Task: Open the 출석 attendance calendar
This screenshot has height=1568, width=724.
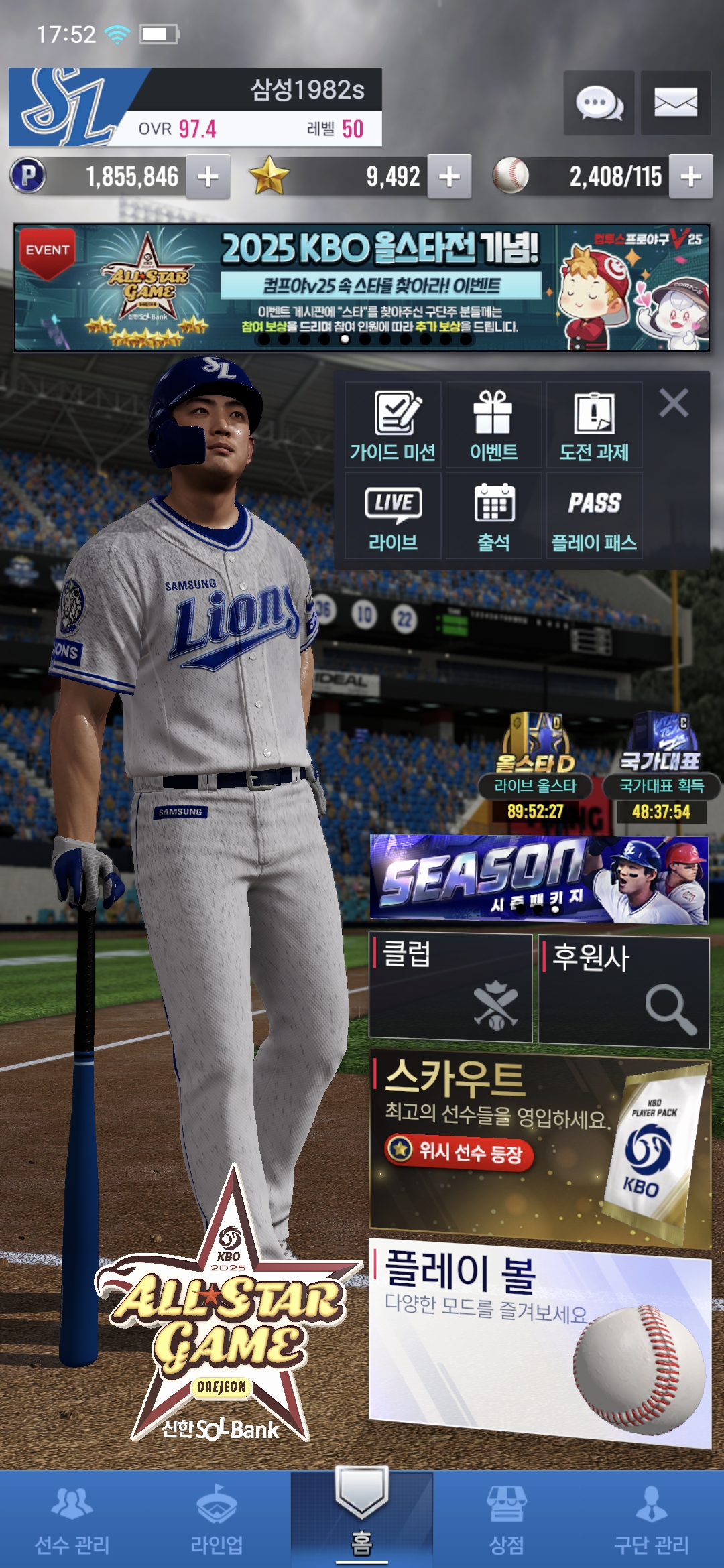Action: point(493,516)
